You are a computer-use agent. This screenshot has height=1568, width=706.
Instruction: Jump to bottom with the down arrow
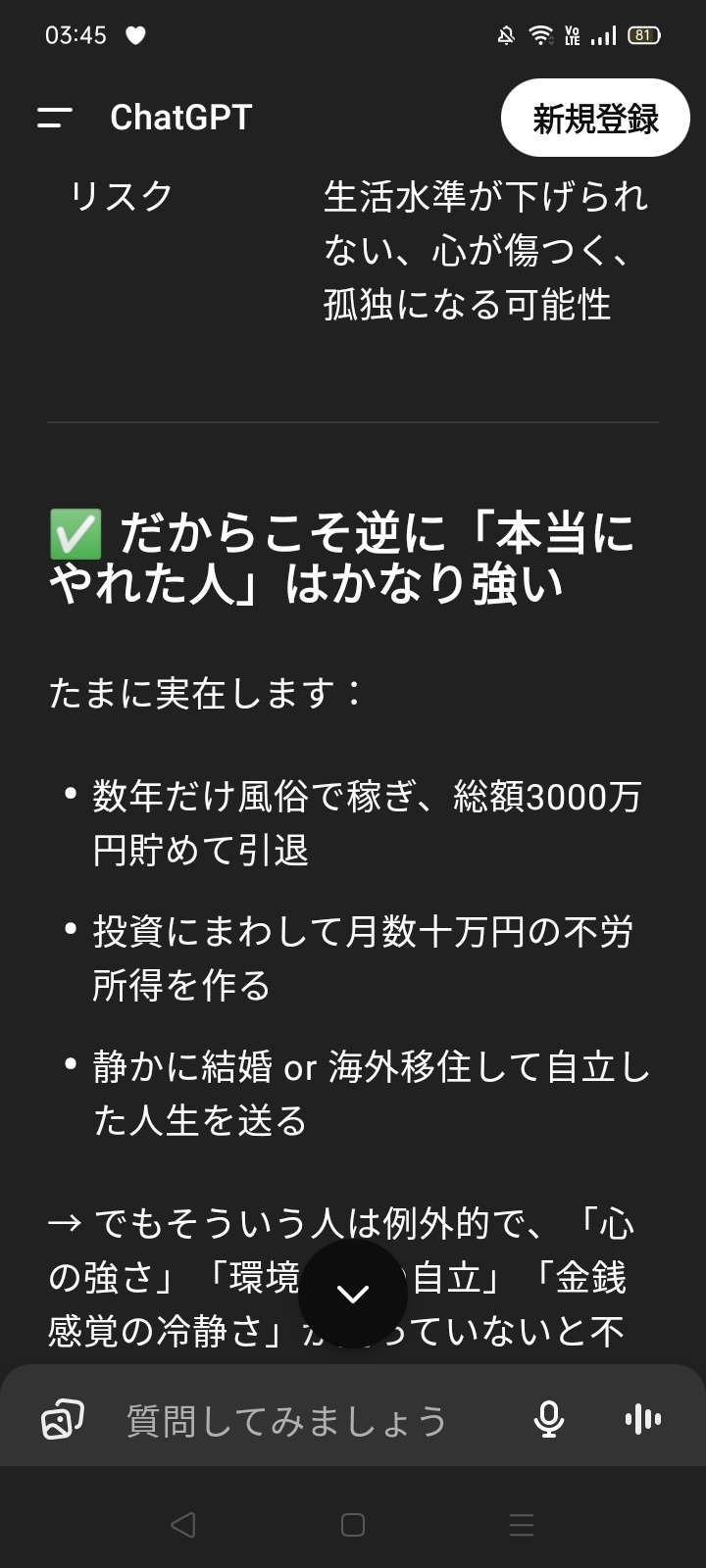pos(353,1294)
